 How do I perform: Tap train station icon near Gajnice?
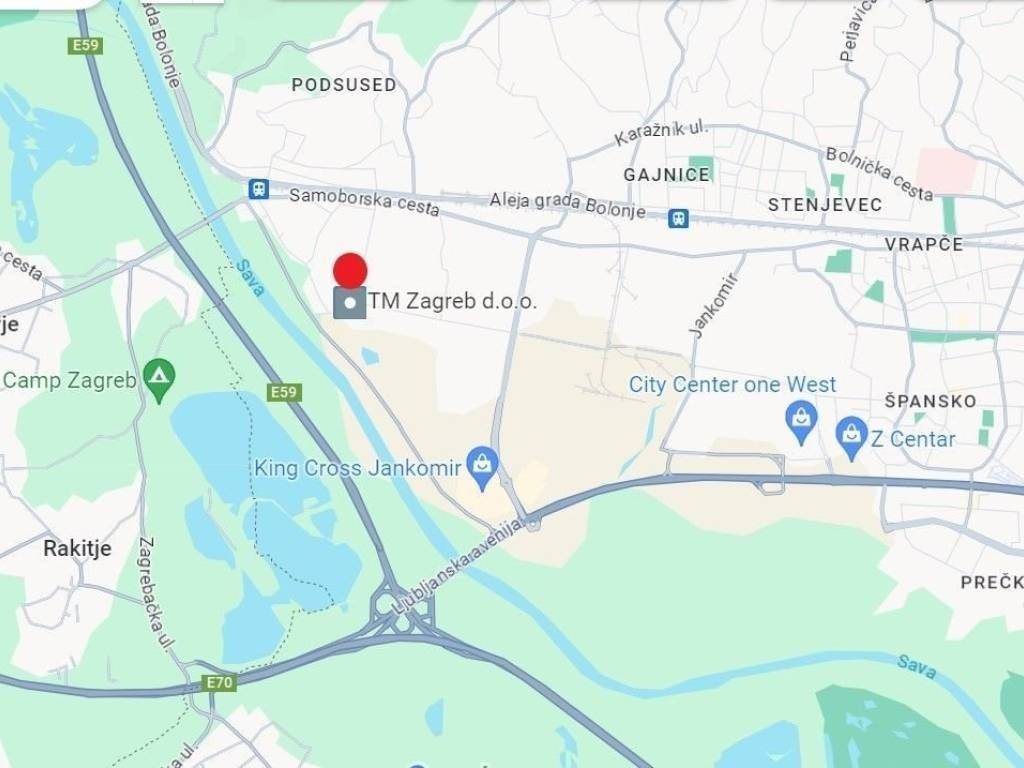(x=679, y=216)
